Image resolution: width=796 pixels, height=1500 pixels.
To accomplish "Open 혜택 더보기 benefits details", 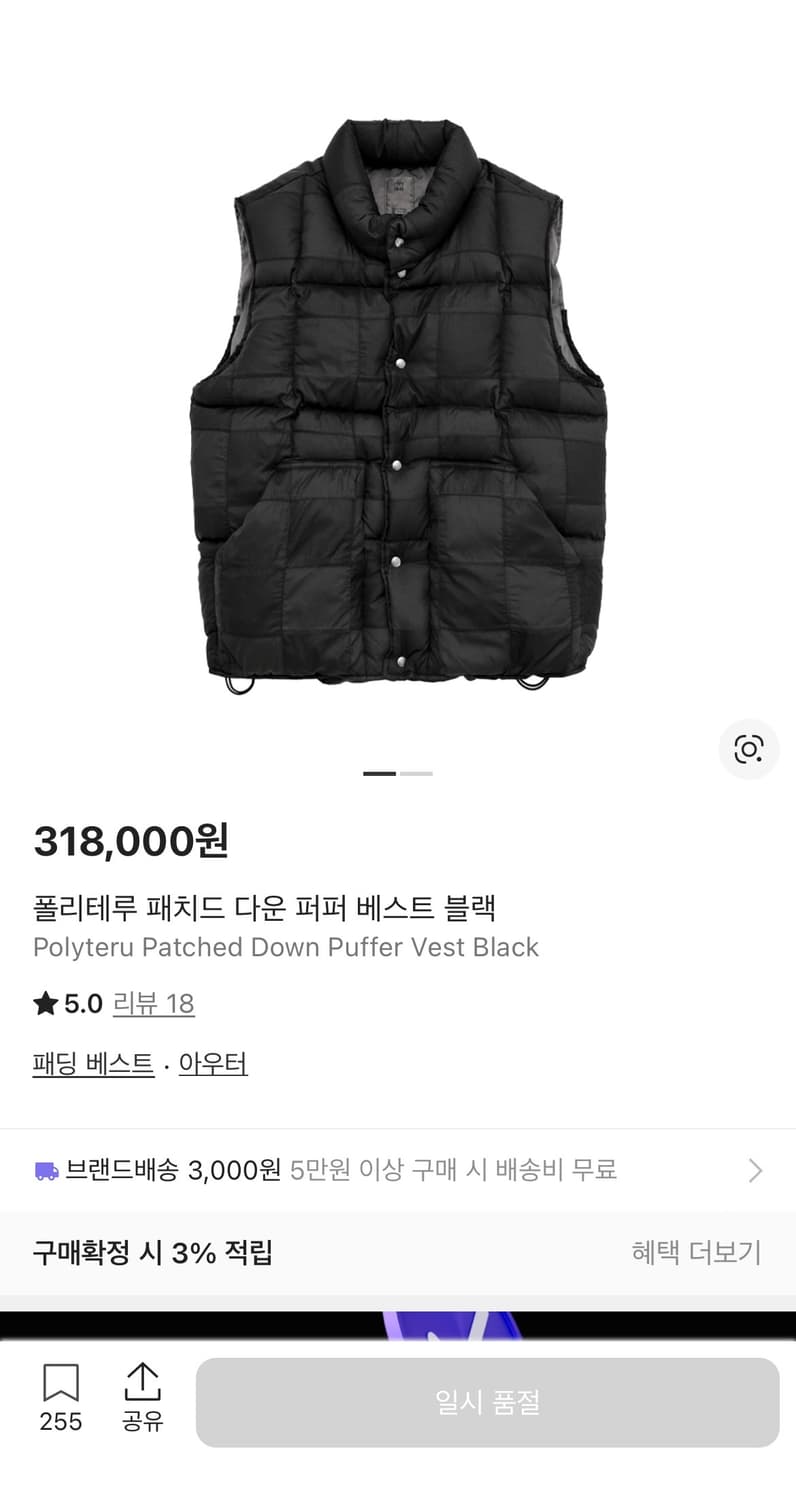I will click(698, 1253).
